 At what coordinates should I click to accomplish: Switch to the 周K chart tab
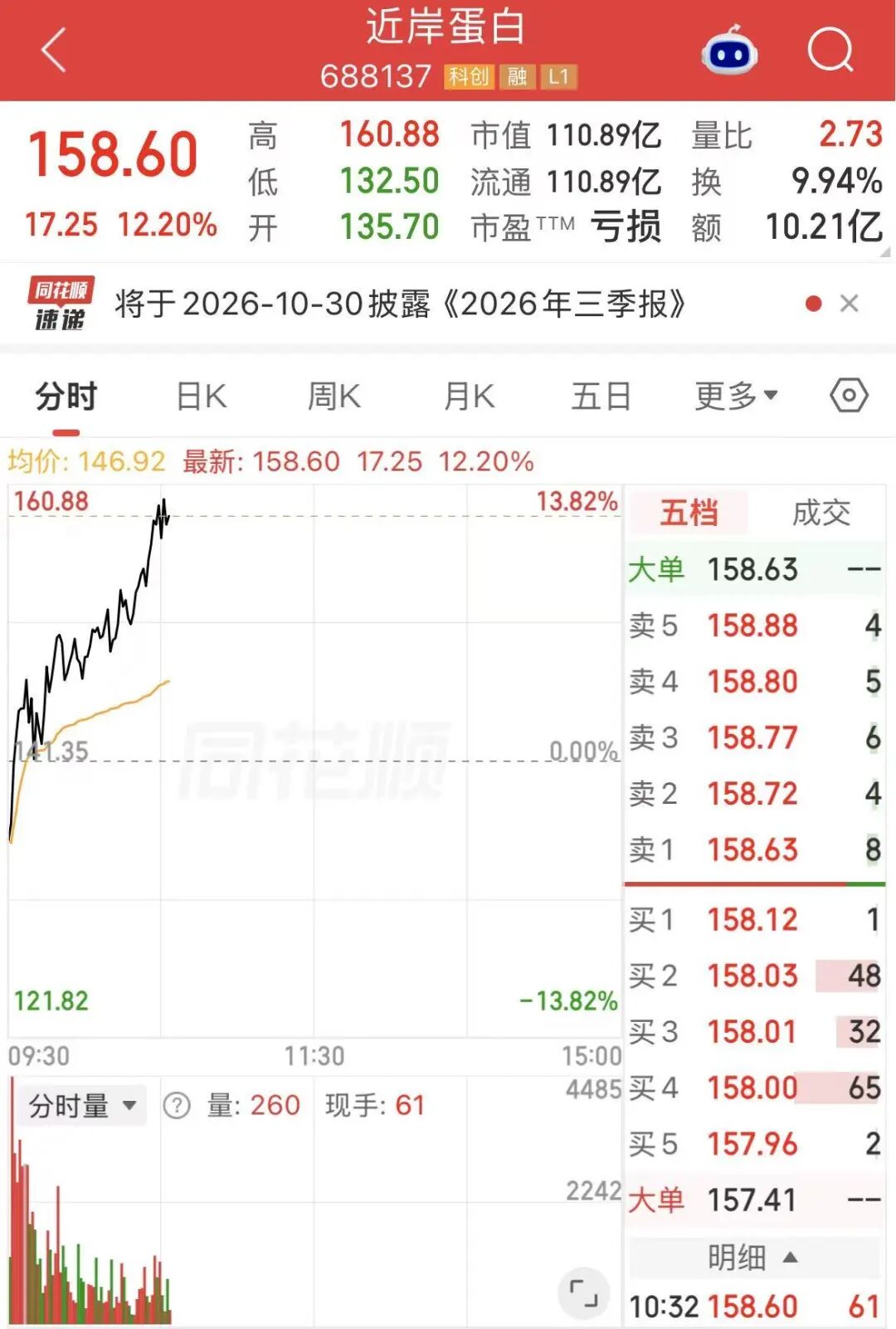coord(334,397)
